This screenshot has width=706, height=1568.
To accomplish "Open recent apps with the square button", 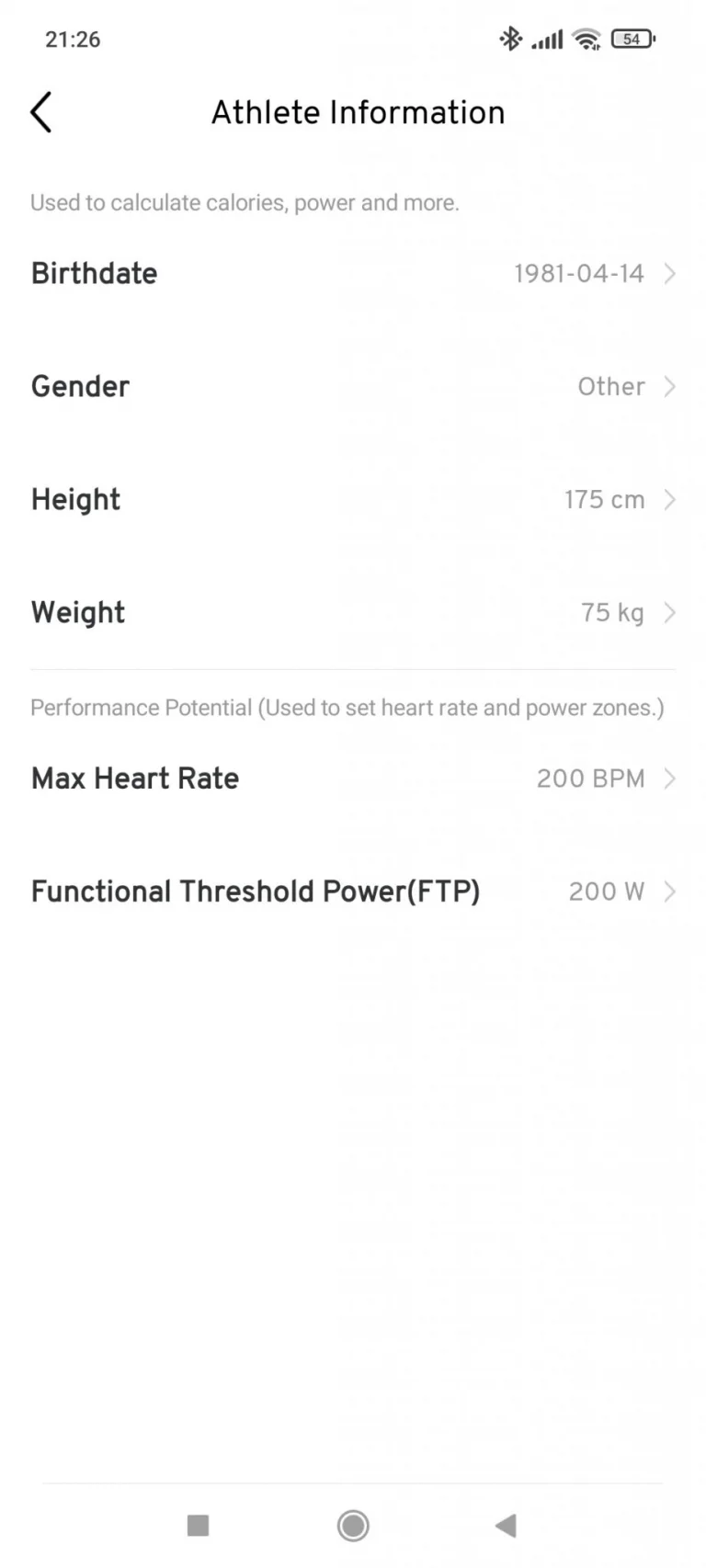I will (198, 1526).
